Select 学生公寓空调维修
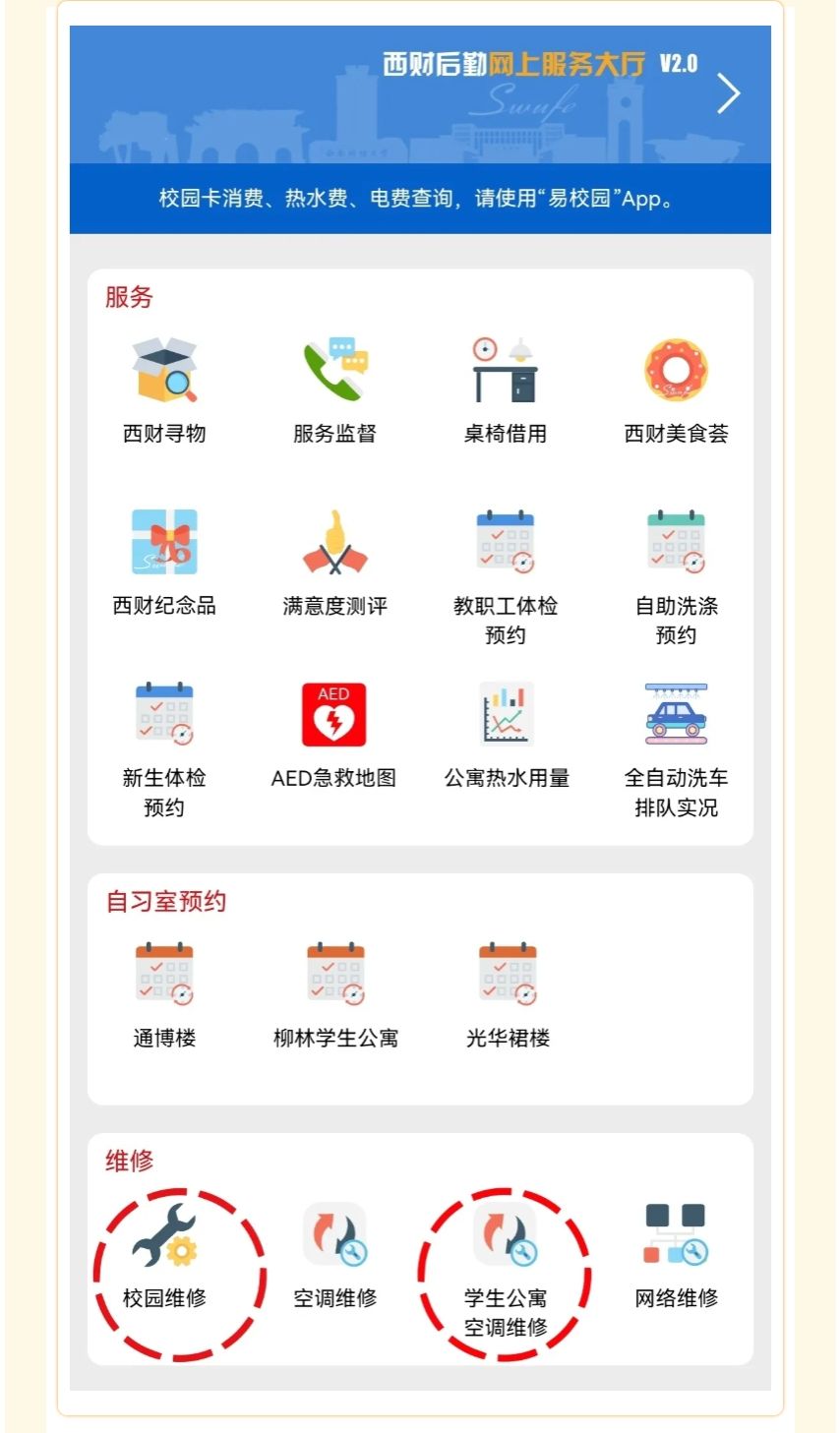Viewport: 840px width, 1433px height. 506,1271
